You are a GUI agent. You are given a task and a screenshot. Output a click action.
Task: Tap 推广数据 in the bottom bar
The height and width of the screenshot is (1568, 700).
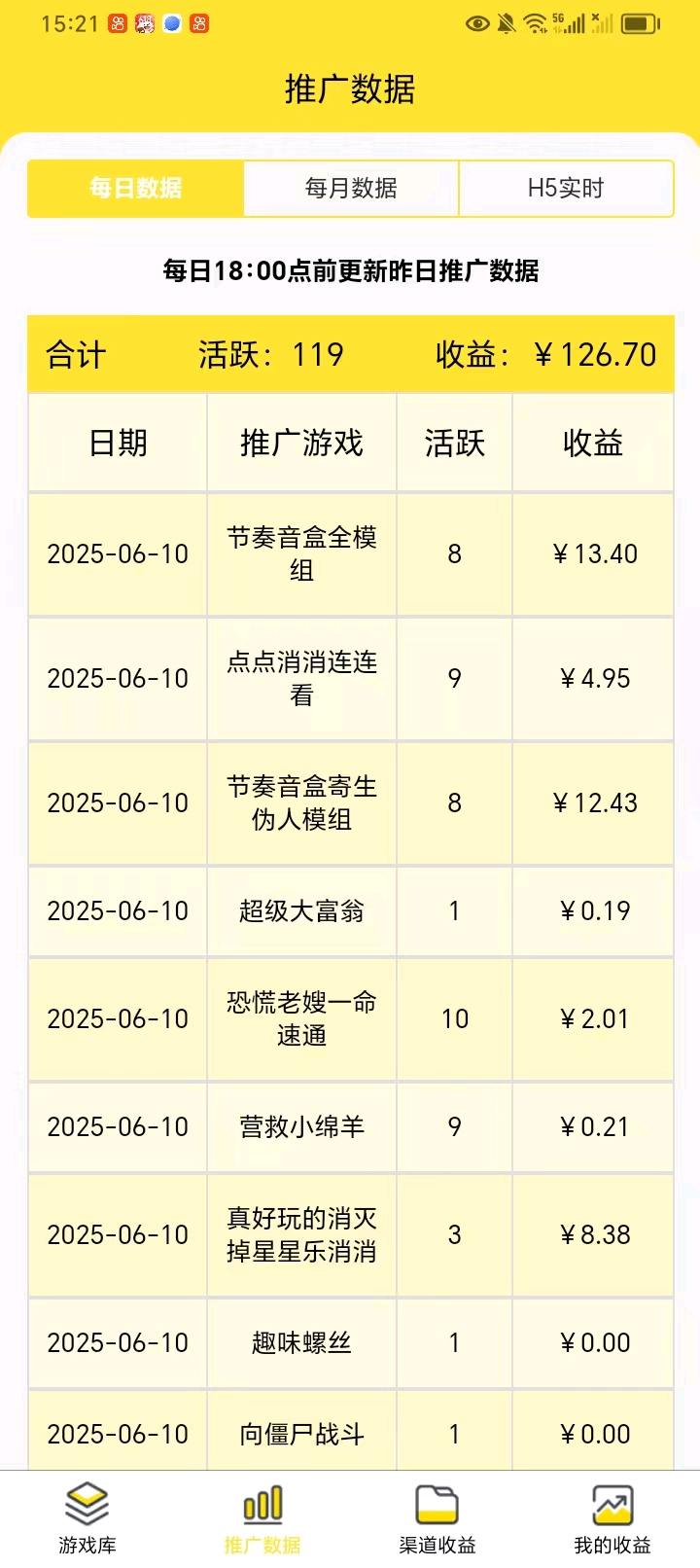[x=262, y=1518]
